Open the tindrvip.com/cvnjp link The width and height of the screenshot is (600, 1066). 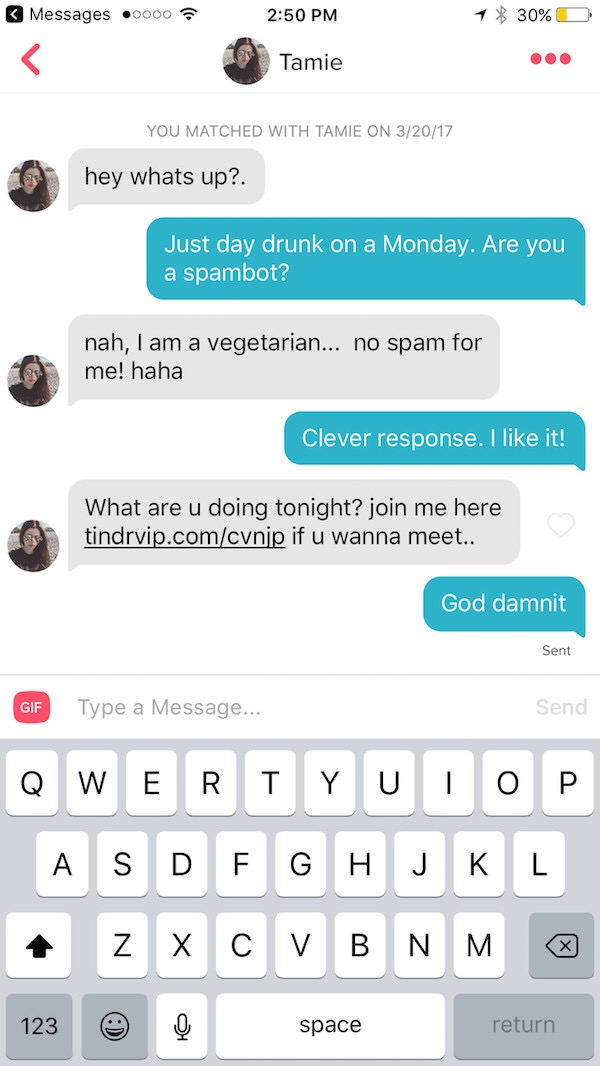185,538
